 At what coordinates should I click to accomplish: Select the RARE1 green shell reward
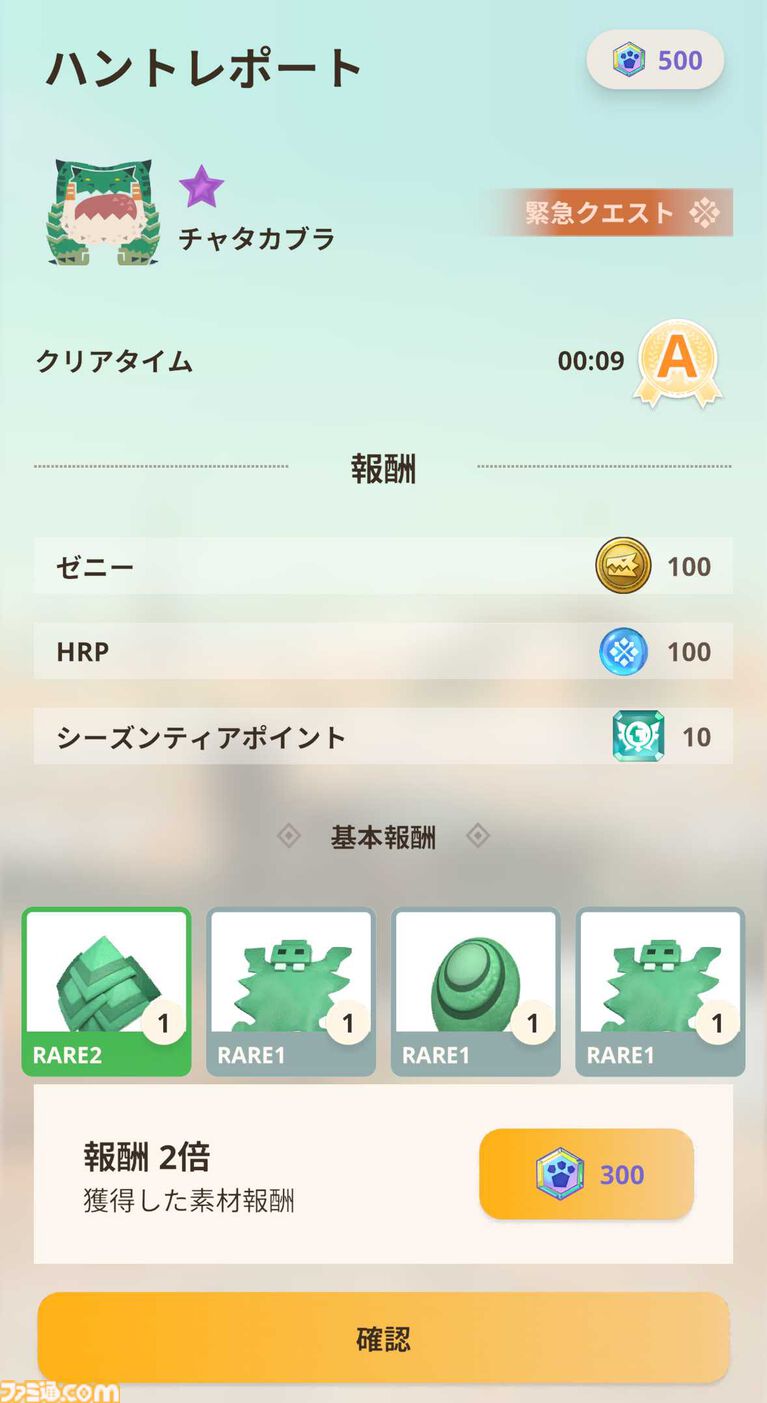(x=475, y=990)
